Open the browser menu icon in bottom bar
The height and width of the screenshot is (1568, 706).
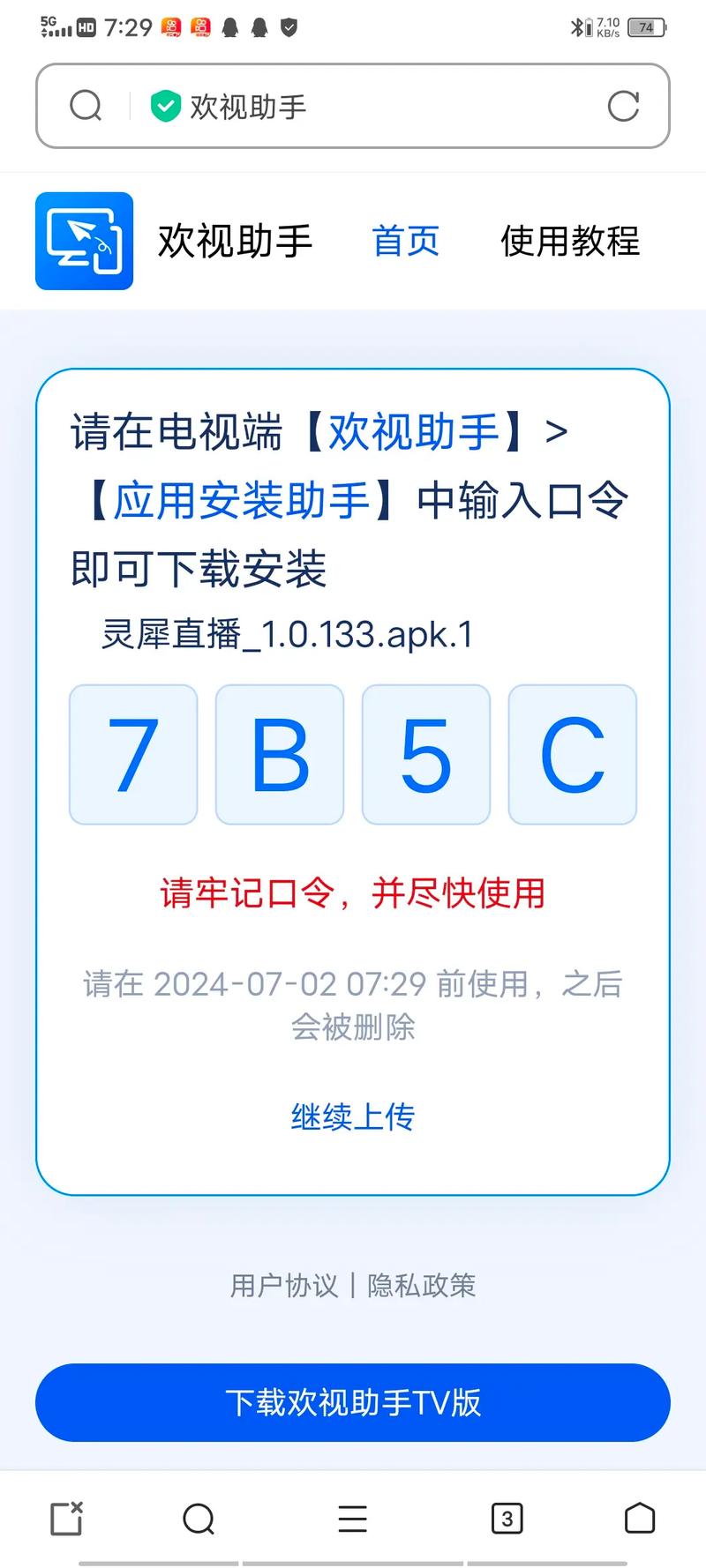[352, 1519]
